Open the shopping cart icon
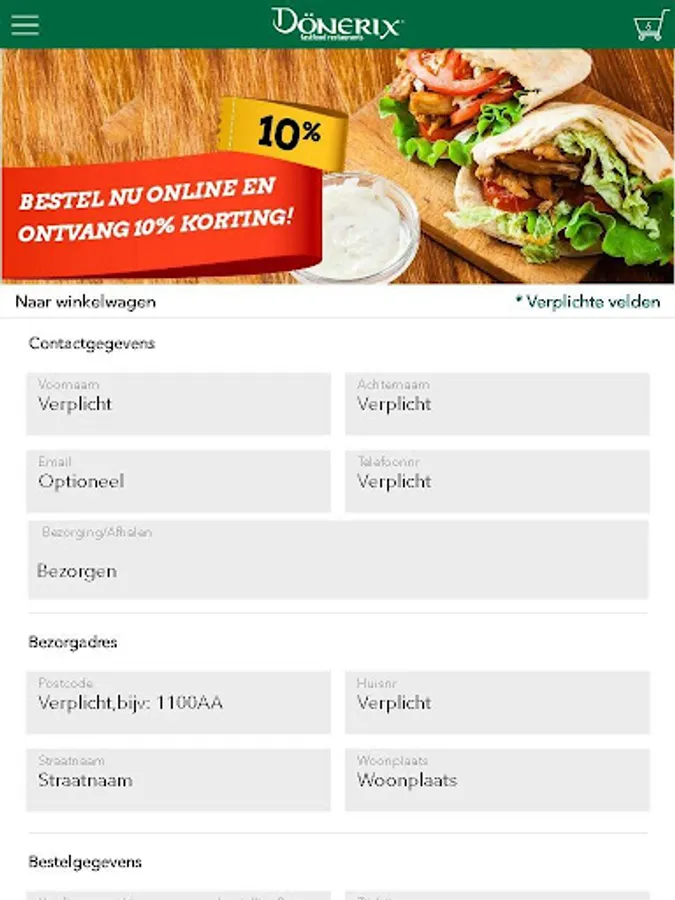The height and width of the screenshot is (900, 675). [650, 25]
